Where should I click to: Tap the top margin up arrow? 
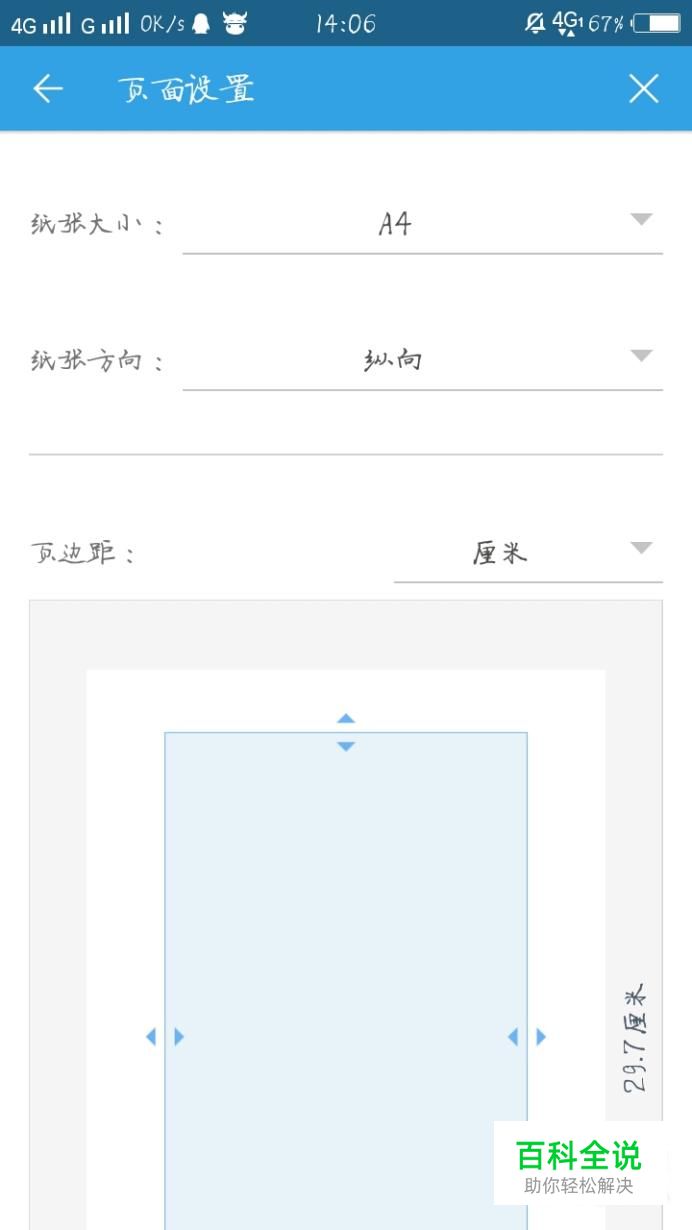(x=346, y=718)
